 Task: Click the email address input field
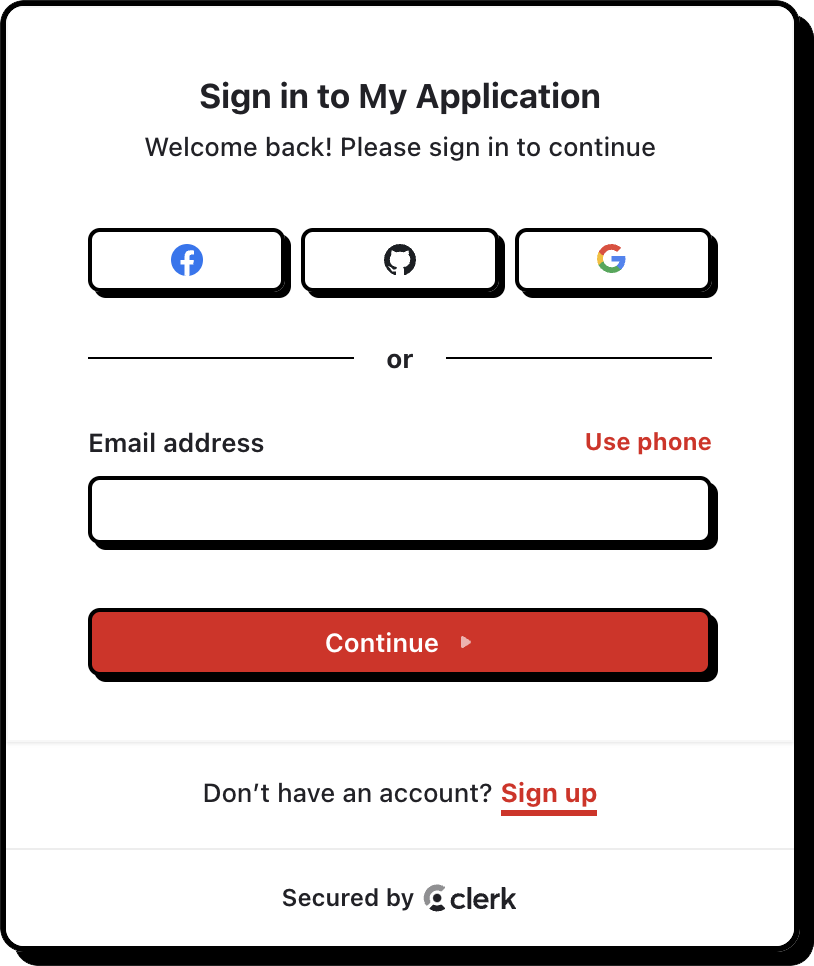pos(400,511)
